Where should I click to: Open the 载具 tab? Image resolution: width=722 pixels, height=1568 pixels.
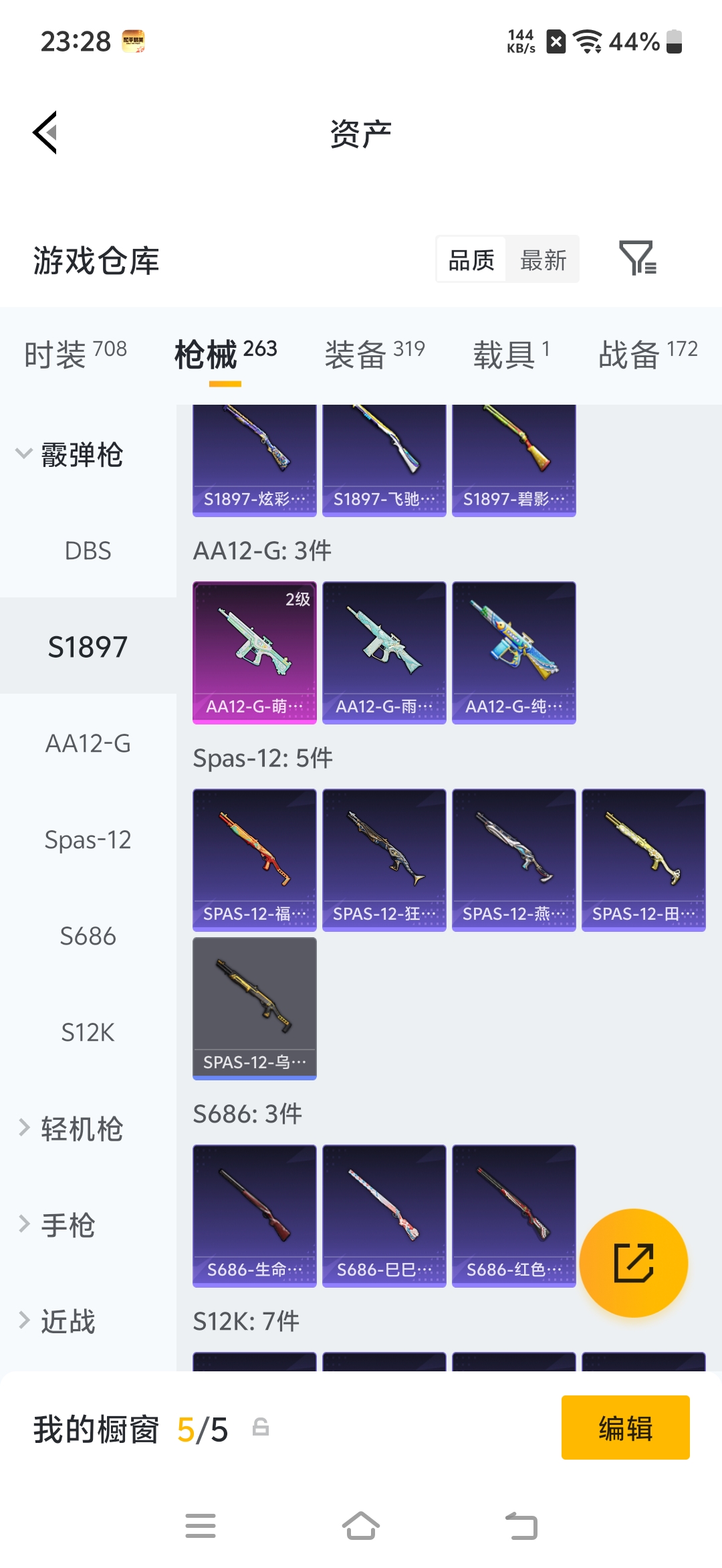(511, 353)
